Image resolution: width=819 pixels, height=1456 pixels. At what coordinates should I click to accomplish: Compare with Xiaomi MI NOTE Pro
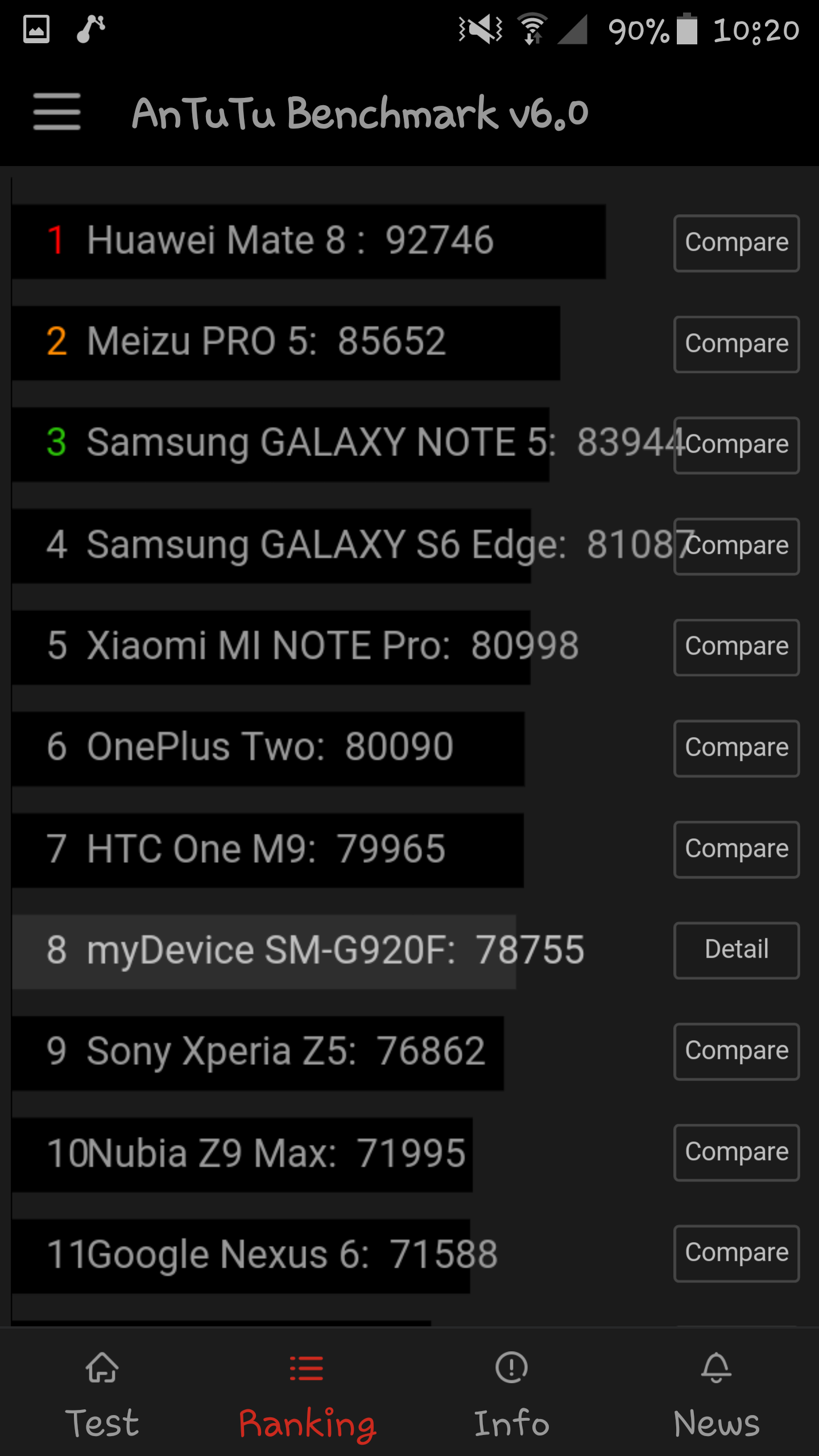(737, 647)
